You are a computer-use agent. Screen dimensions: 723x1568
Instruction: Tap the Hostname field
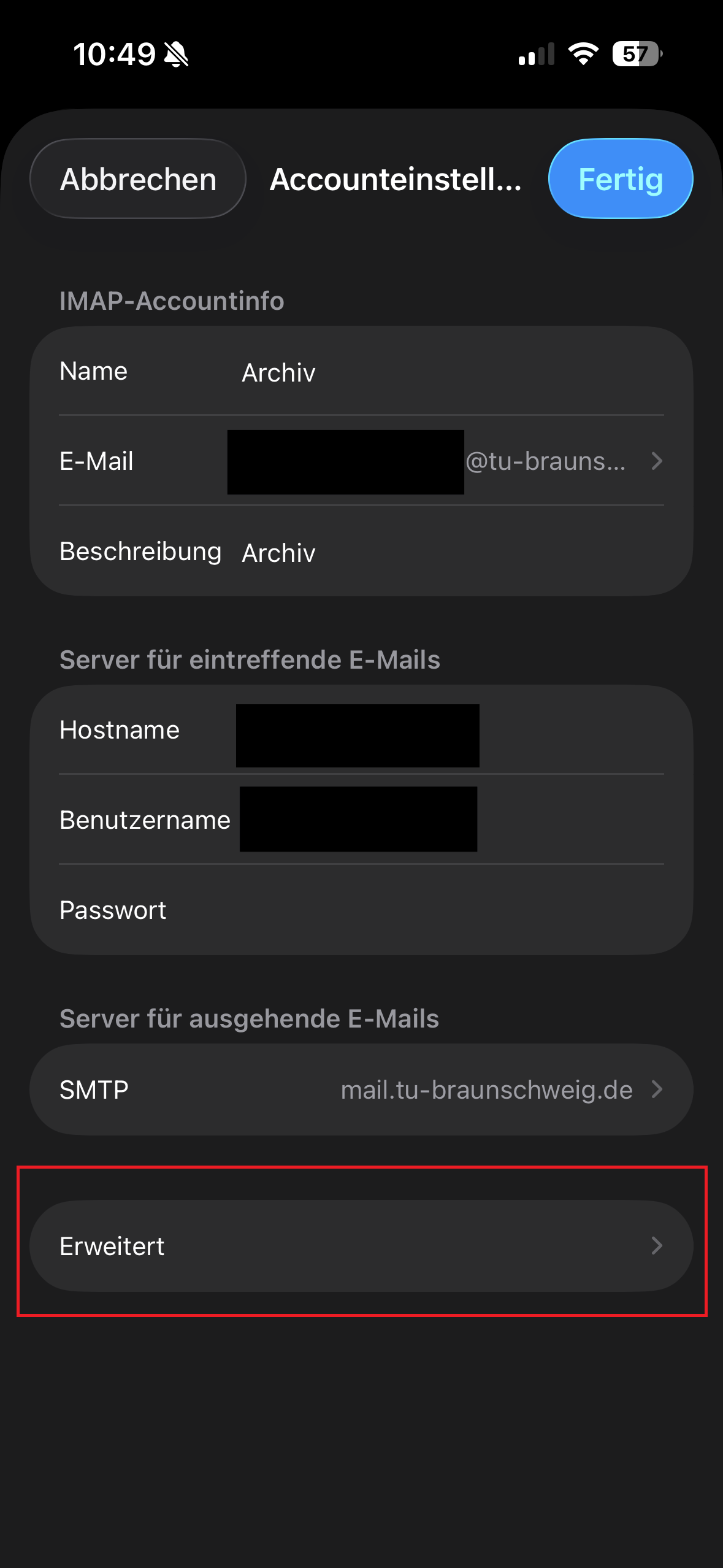point(451,731)
